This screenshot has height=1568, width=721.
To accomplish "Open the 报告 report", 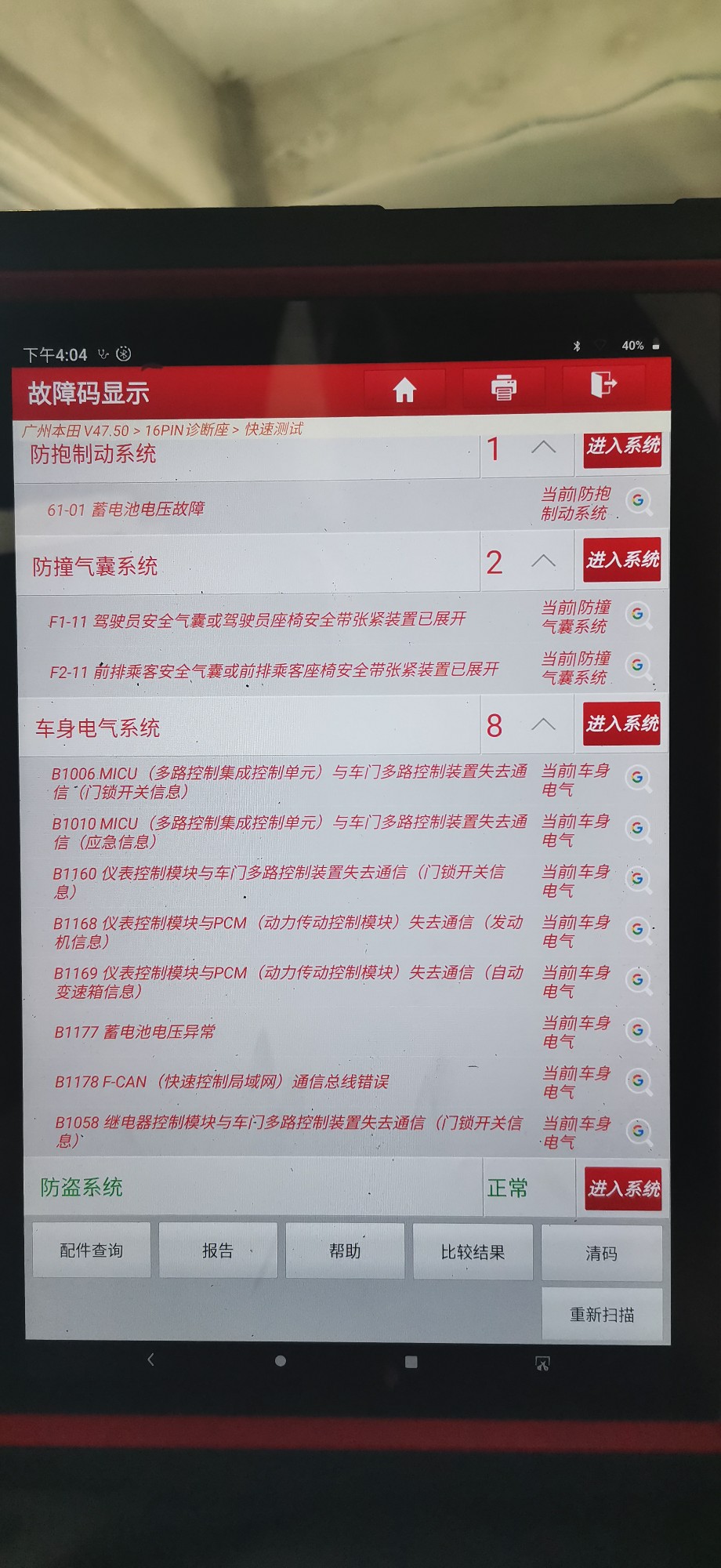I will 218,1250.
